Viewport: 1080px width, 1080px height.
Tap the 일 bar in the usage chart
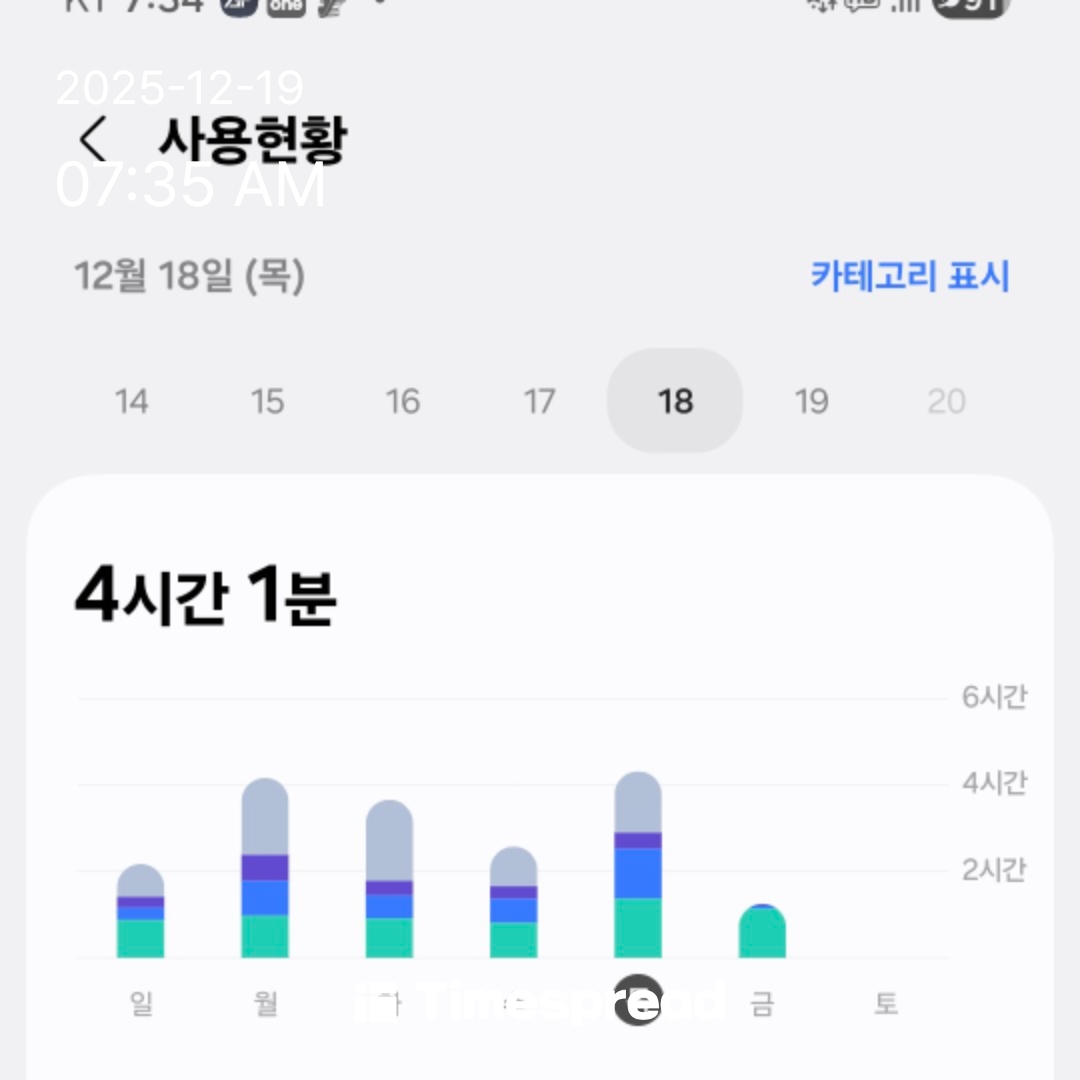141,912
